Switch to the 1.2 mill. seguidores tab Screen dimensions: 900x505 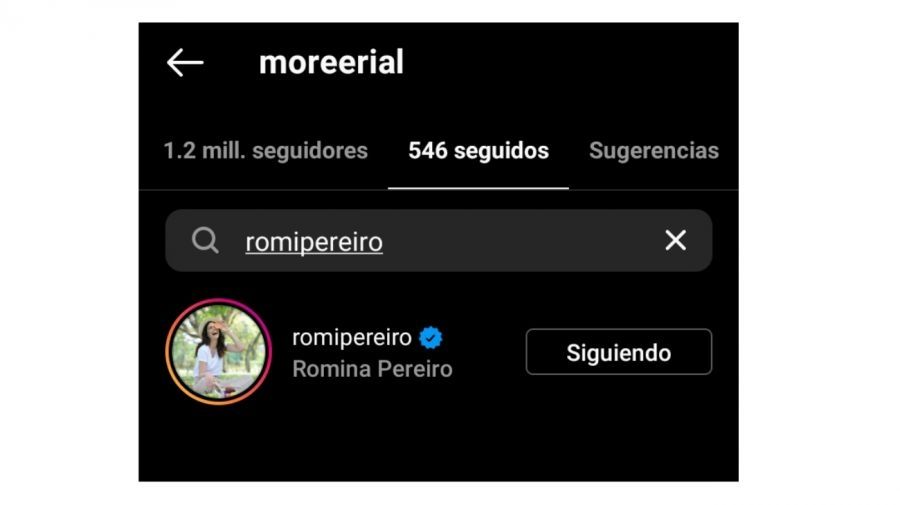pyautogui.click(x=265, y=151)
